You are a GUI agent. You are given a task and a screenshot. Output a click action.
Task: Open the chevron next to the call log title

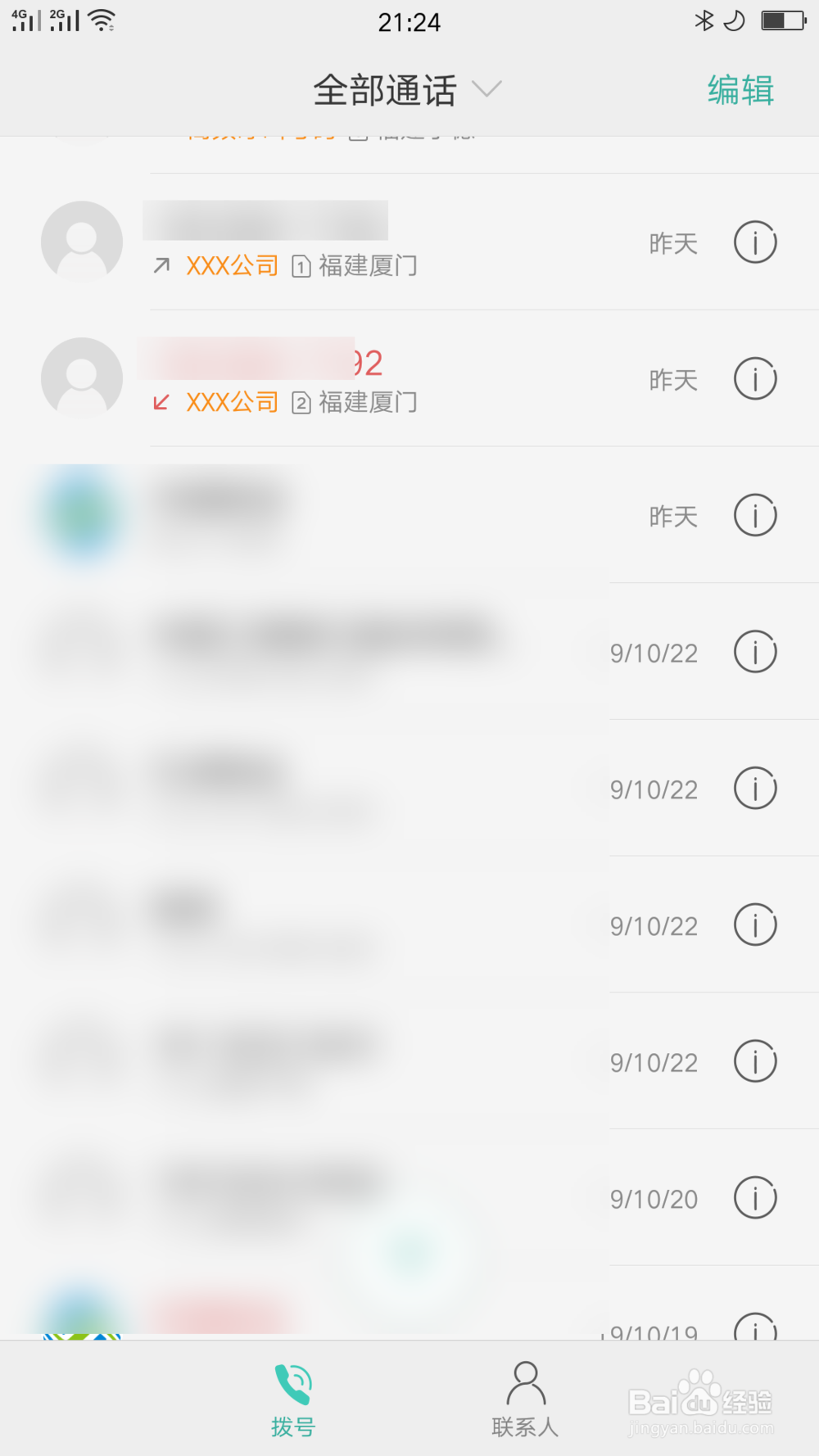488,90
